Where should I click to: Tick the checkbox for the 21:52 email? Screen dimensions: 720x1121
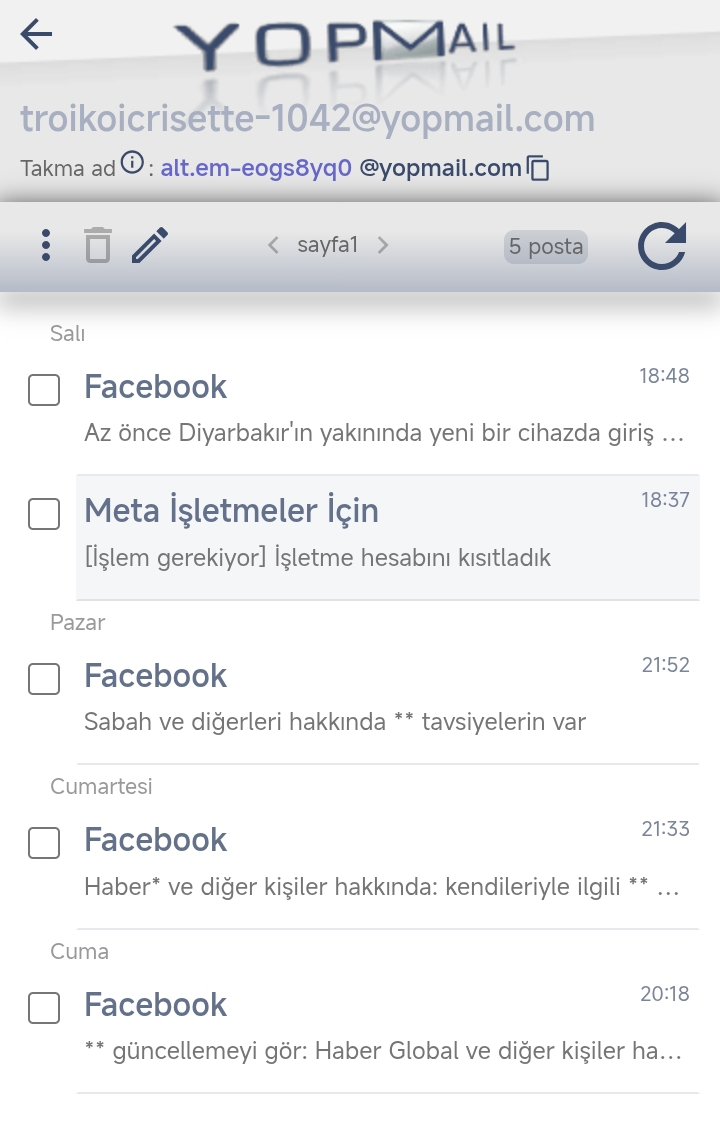pos(44,678)
